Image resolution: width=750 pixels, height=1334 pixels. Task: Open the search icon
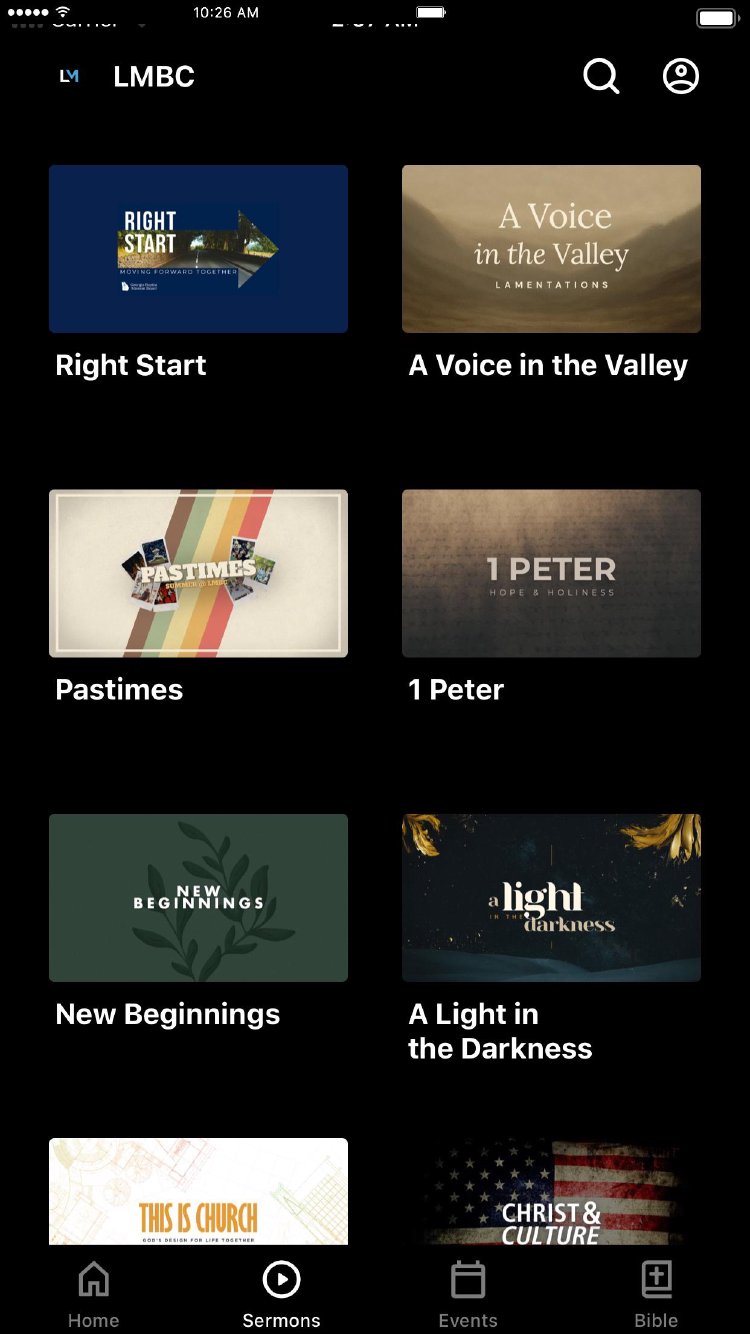pyautogui.click(x=601, y=76)
